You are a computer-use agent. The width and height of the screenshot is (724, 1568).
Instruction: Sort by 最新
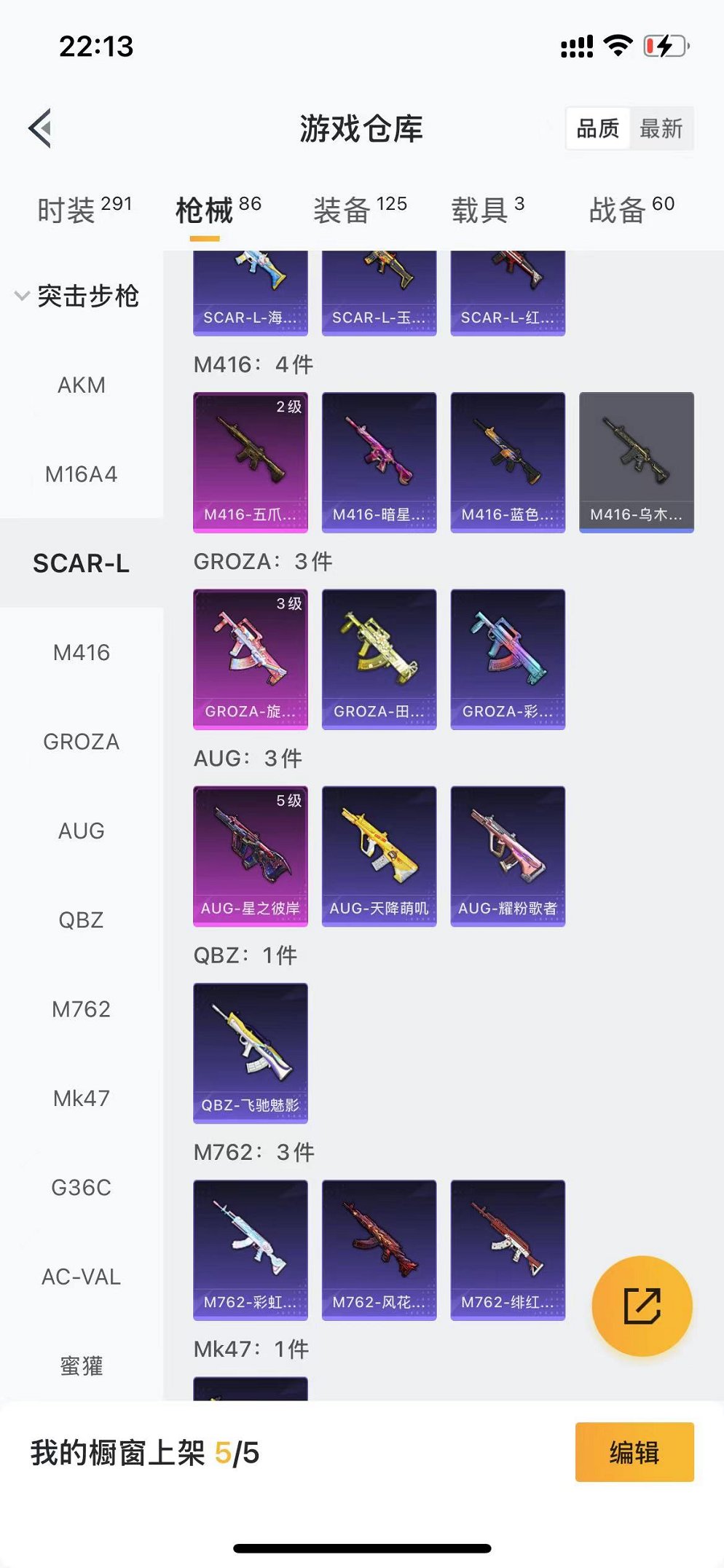click(661, 129)
